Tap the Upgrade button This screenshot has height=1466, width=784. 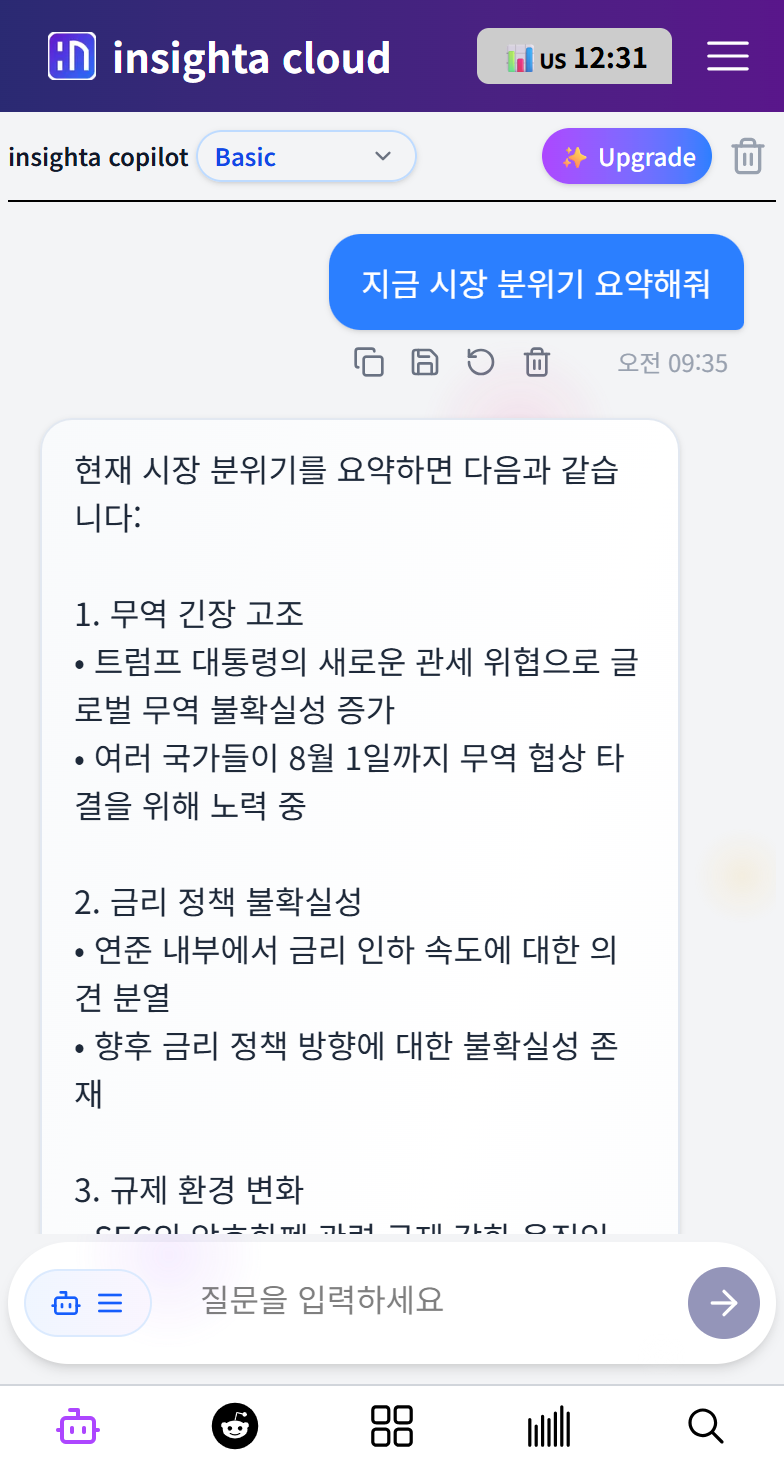[627, 157]
